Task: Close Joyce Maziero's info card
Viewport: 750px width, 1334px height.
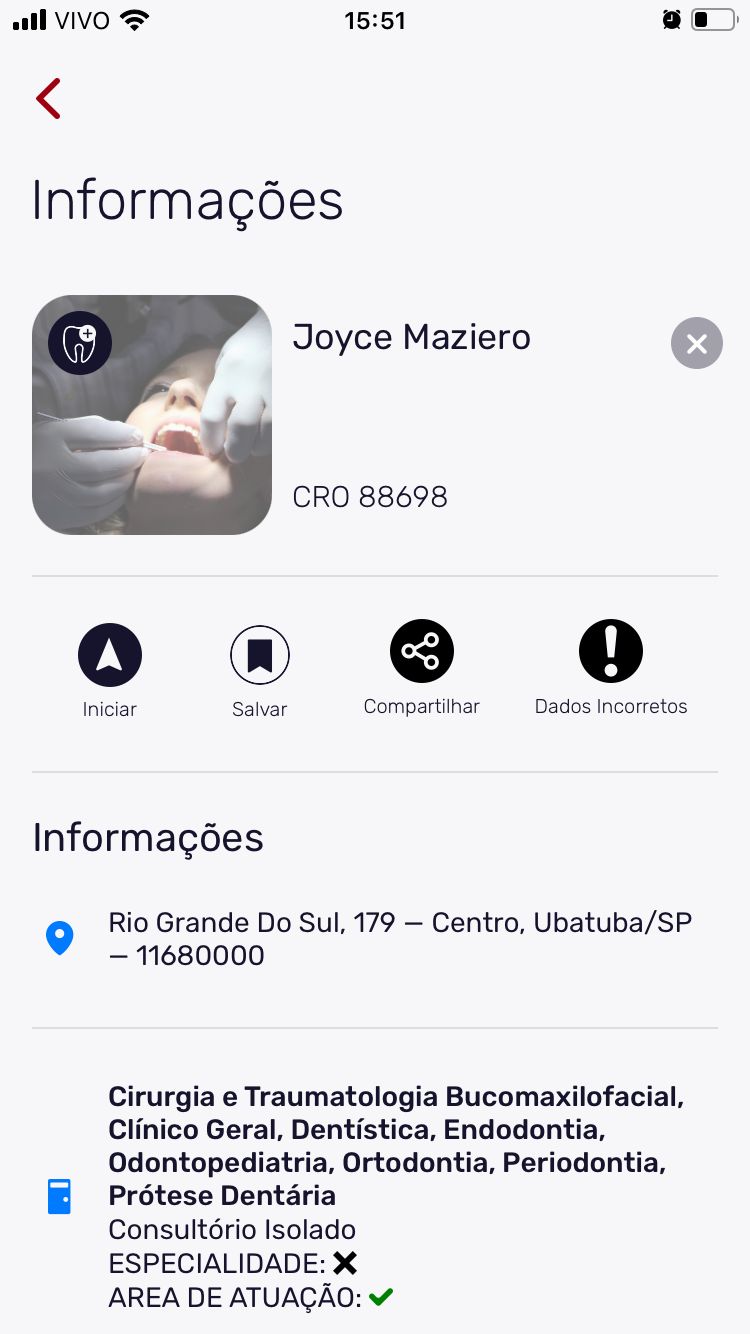Action: tap(696, 344)
